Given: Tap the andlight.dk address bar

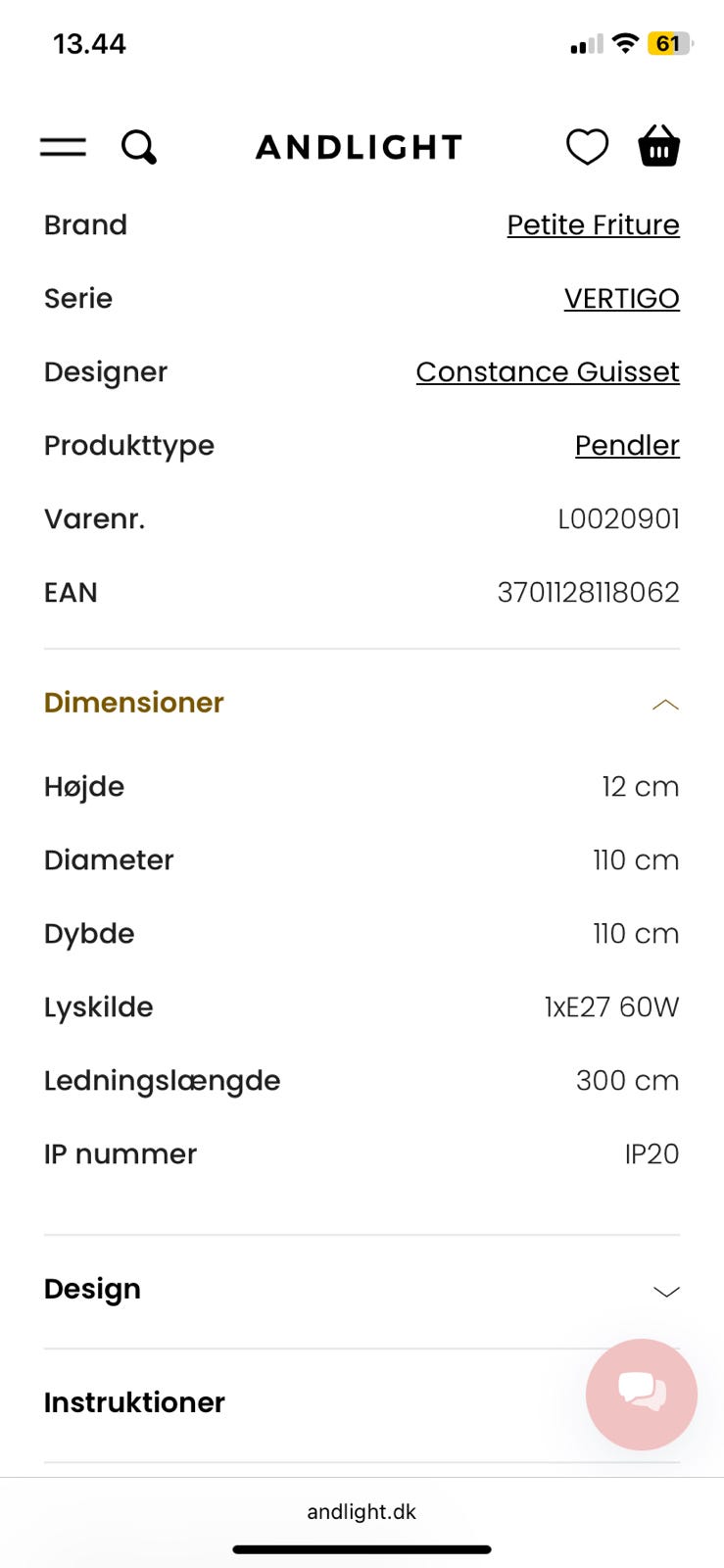Looking at the screenshot, I should (x=362, y=1512).
